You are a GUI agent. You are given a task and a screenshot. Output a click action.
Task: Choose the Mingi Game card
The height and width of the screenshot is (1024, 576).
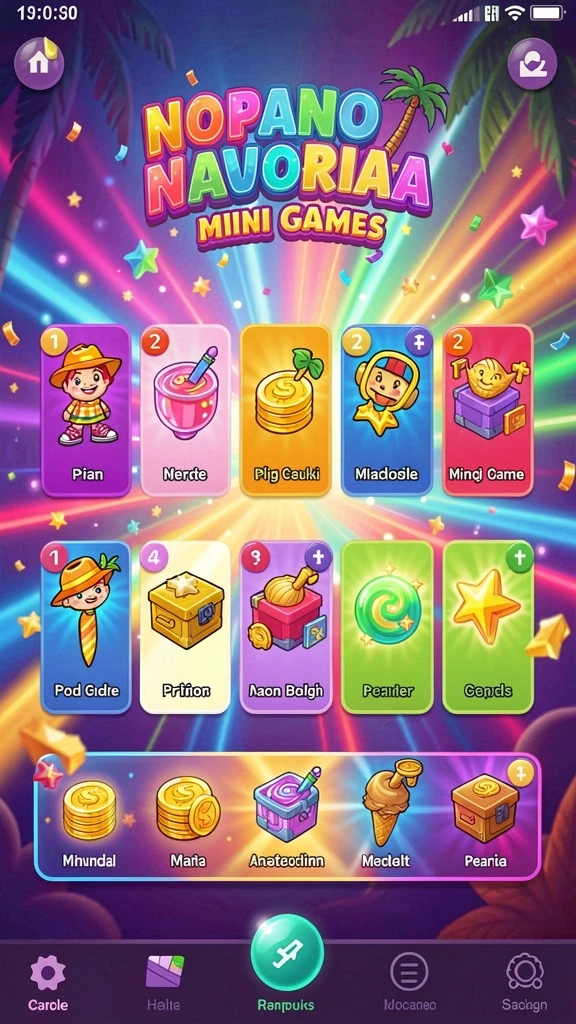coord(487,411)
